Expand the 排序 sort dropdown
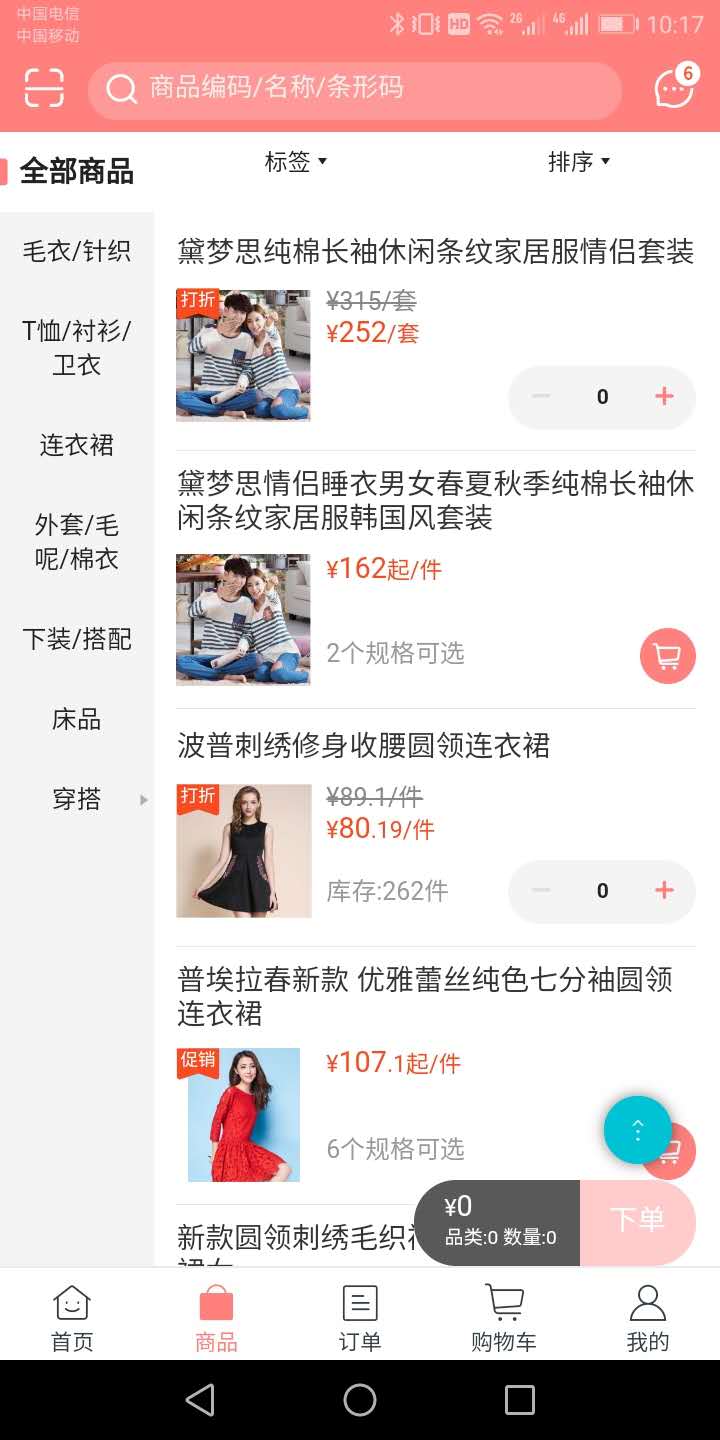 (x=579, y=162)
